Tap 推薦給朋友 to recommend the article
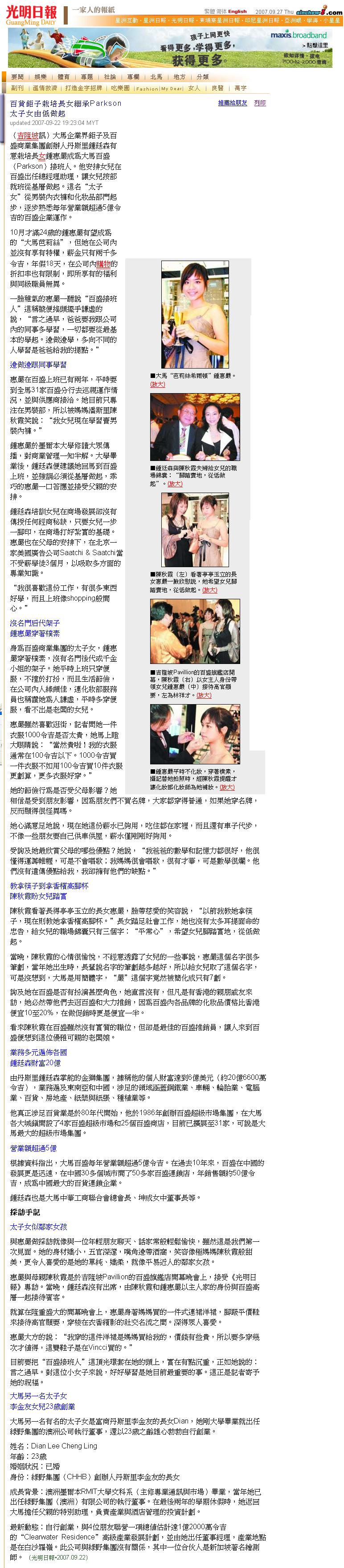The height and width of the screenshot is (1568, 344). (233, 103)
